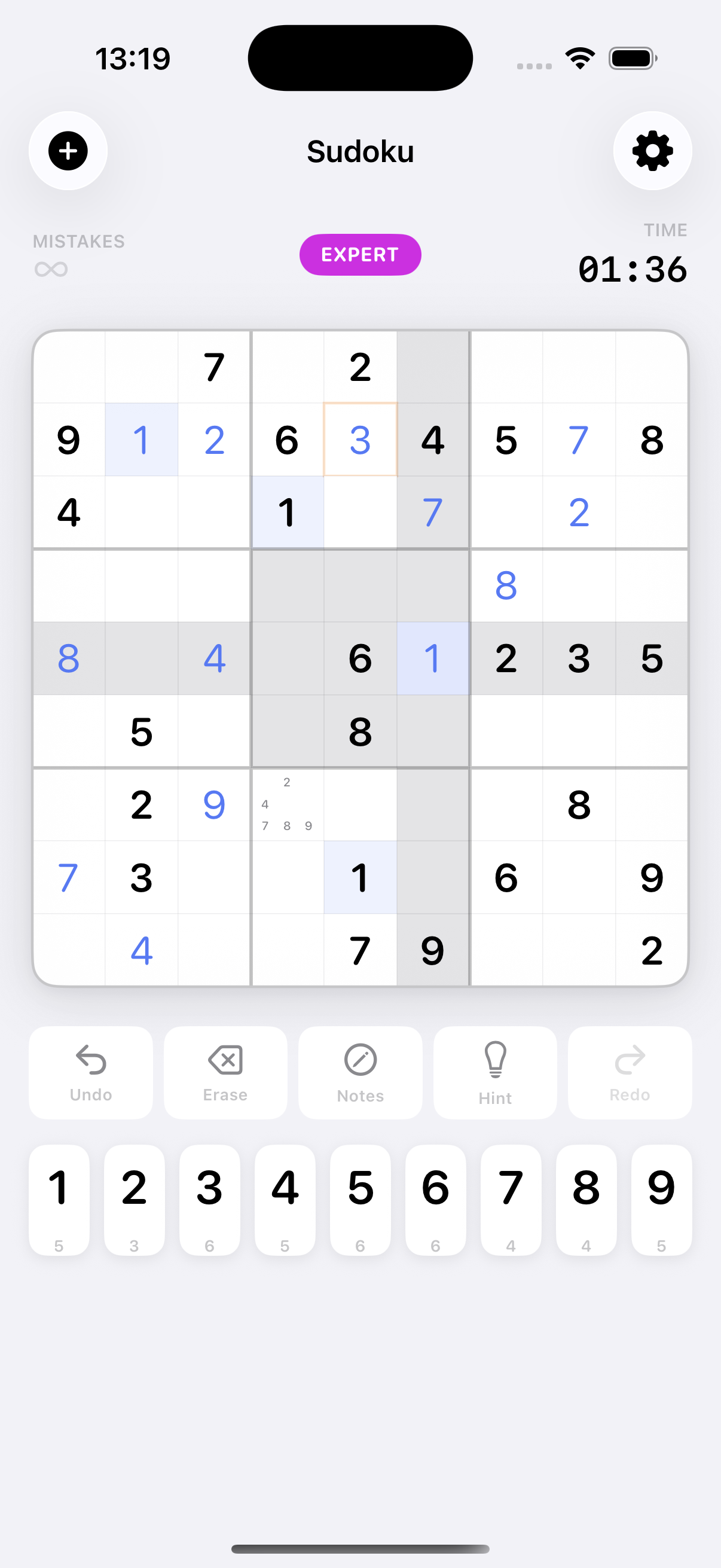Undo the last move

(x=91, y=1072)
